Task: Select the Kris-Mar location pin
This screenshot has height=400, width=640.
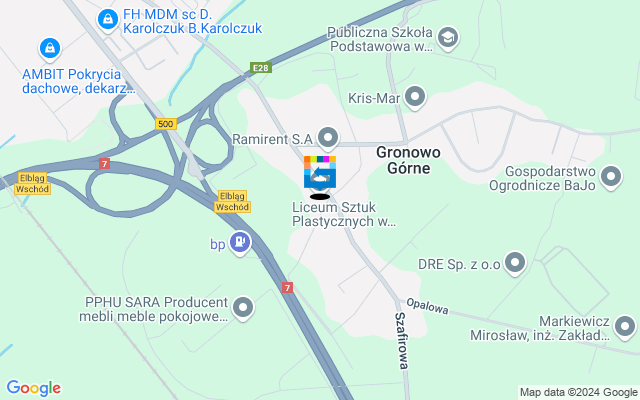Action: tap(415, 97)
